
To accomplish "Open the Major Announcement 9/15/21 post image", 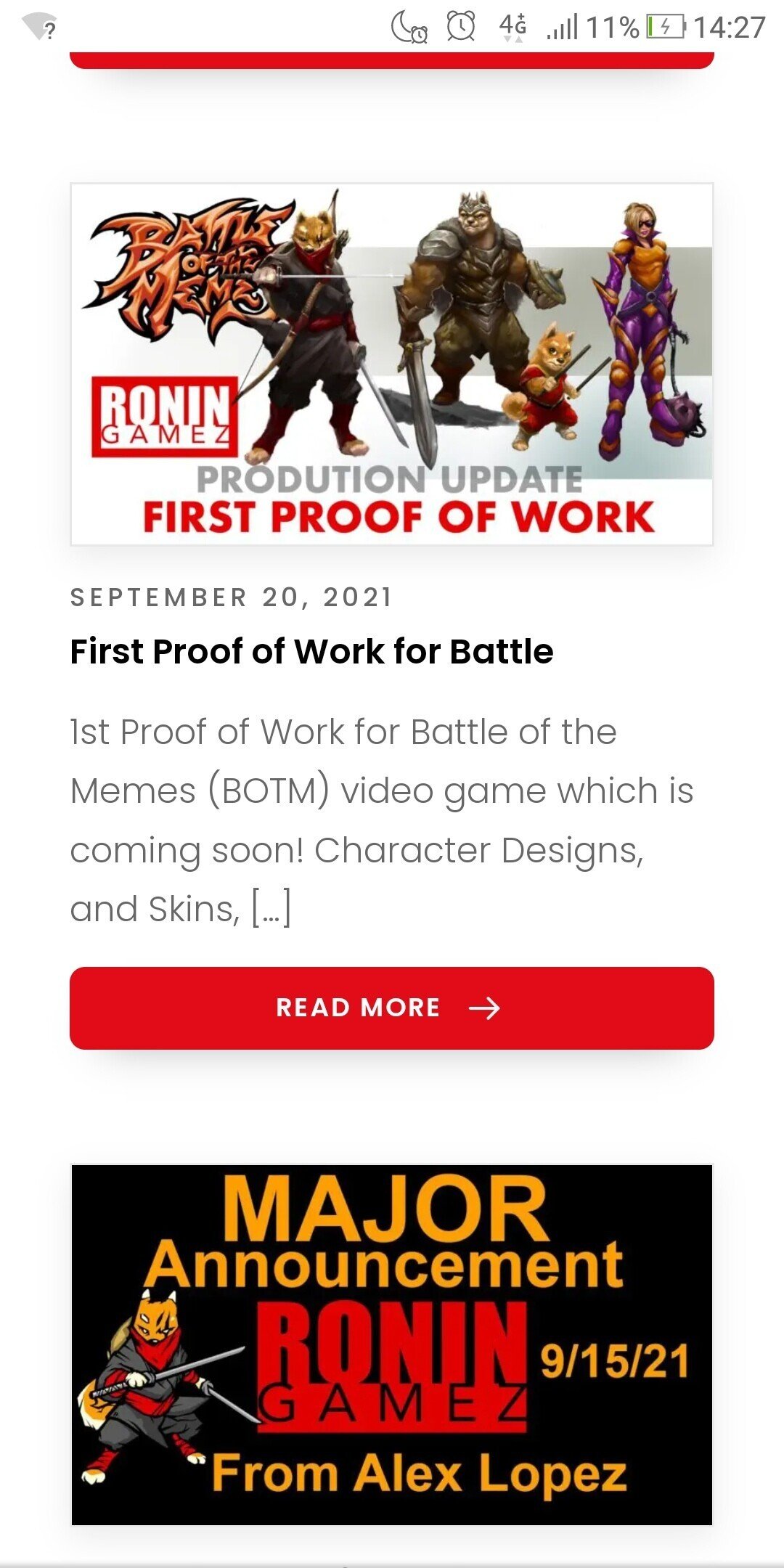I will 392,1344.
